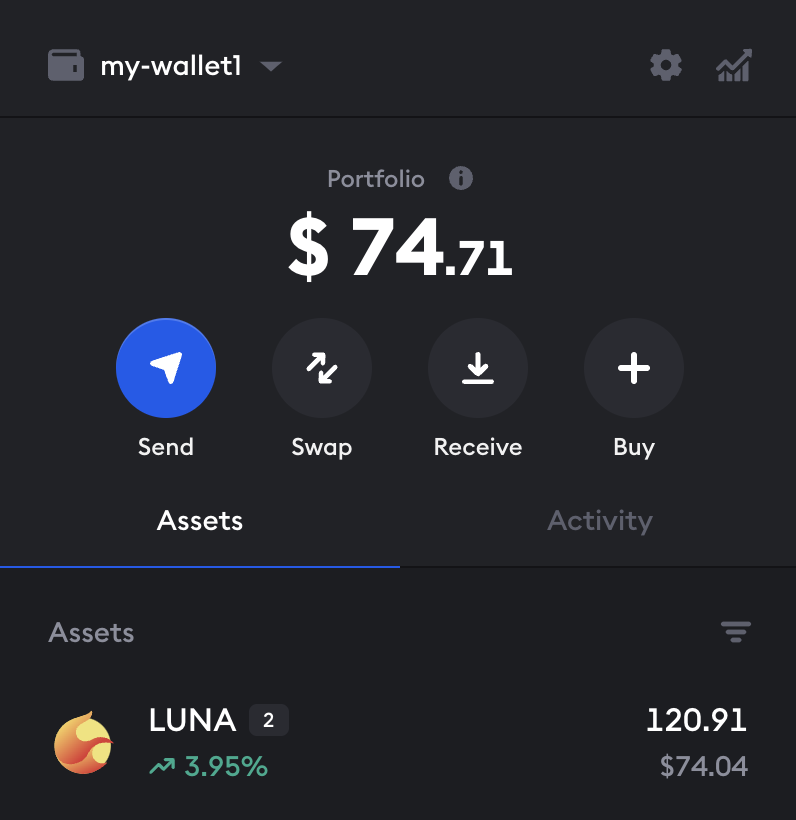
Task: Open the market chart icon
Action: tap(734, 67)
